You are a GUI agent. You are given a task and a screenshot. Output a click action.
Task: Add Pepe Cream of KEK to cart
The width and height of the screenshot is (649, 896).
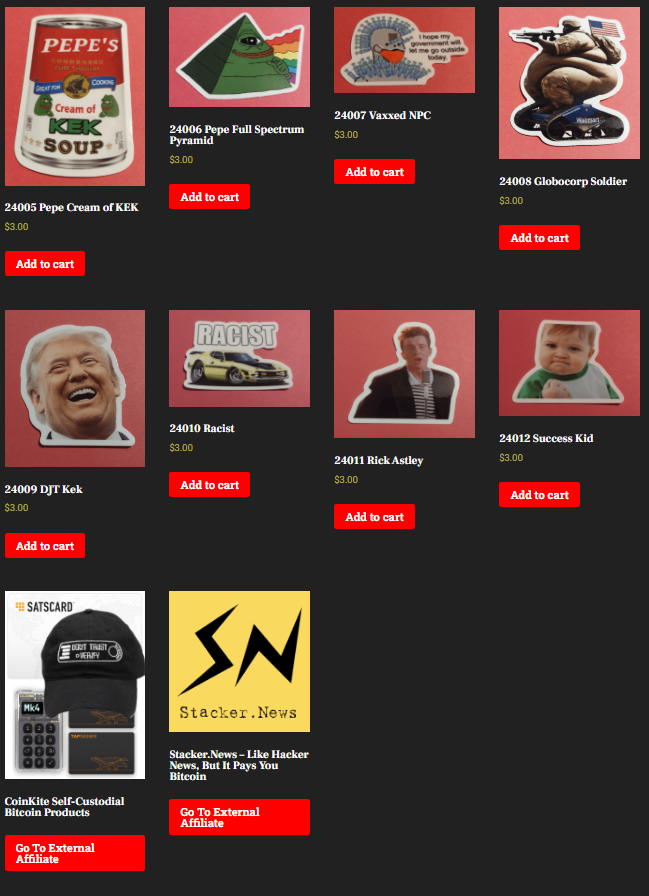pyautogui.click(x=45, y=264)
